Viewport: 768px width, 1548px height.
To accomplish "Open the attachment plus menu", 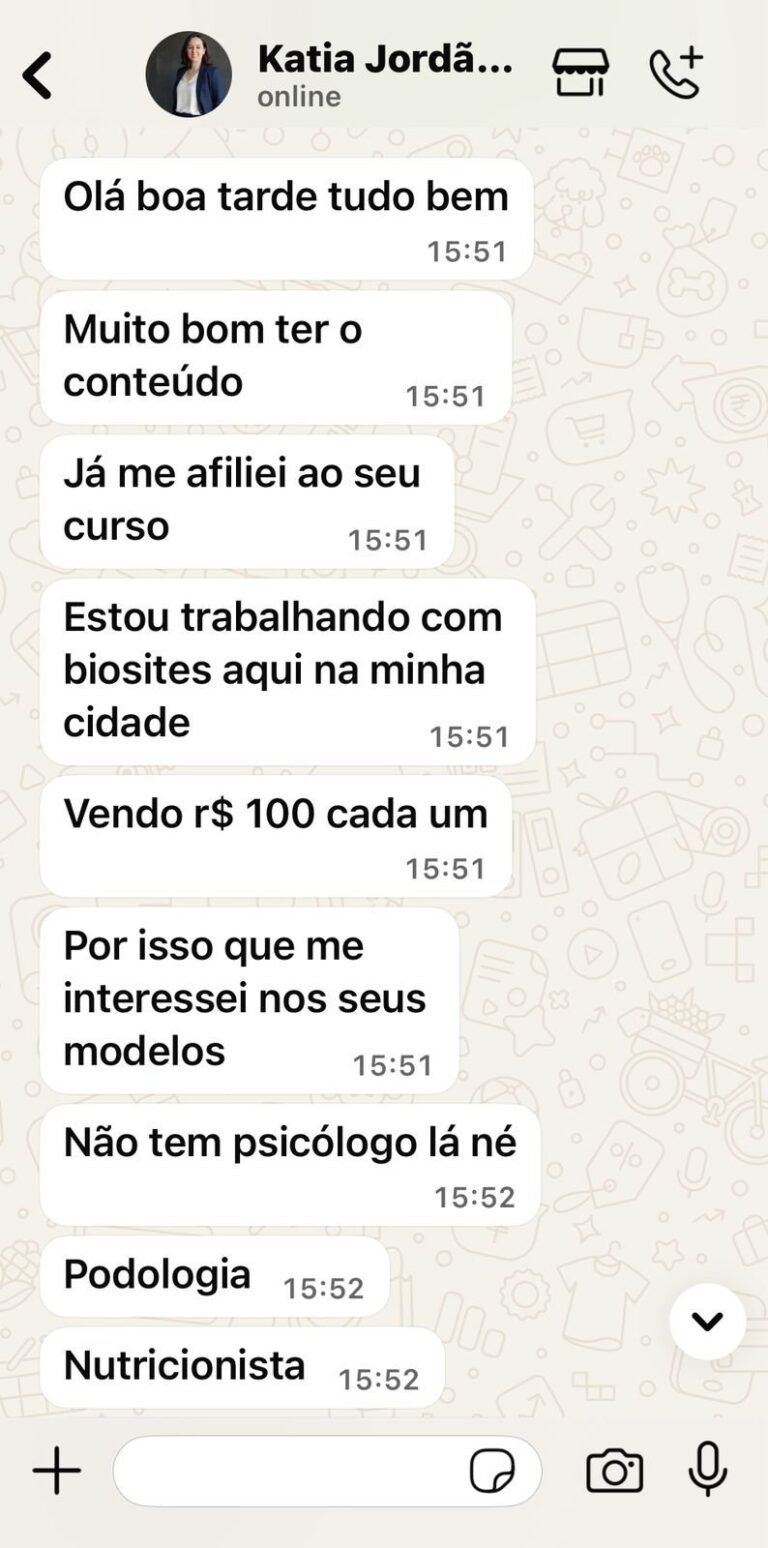I will tap(56, 1472).
